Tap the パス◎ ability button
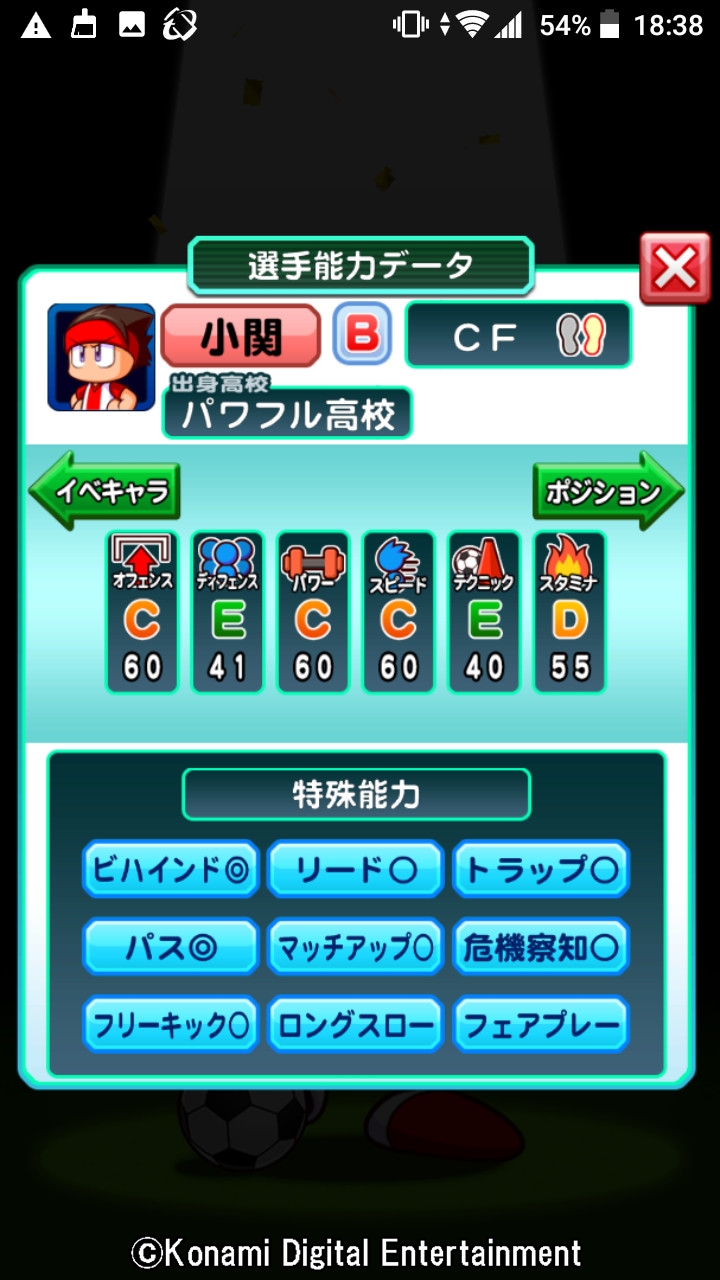The image size is (720, 1280). coord(170,946)
